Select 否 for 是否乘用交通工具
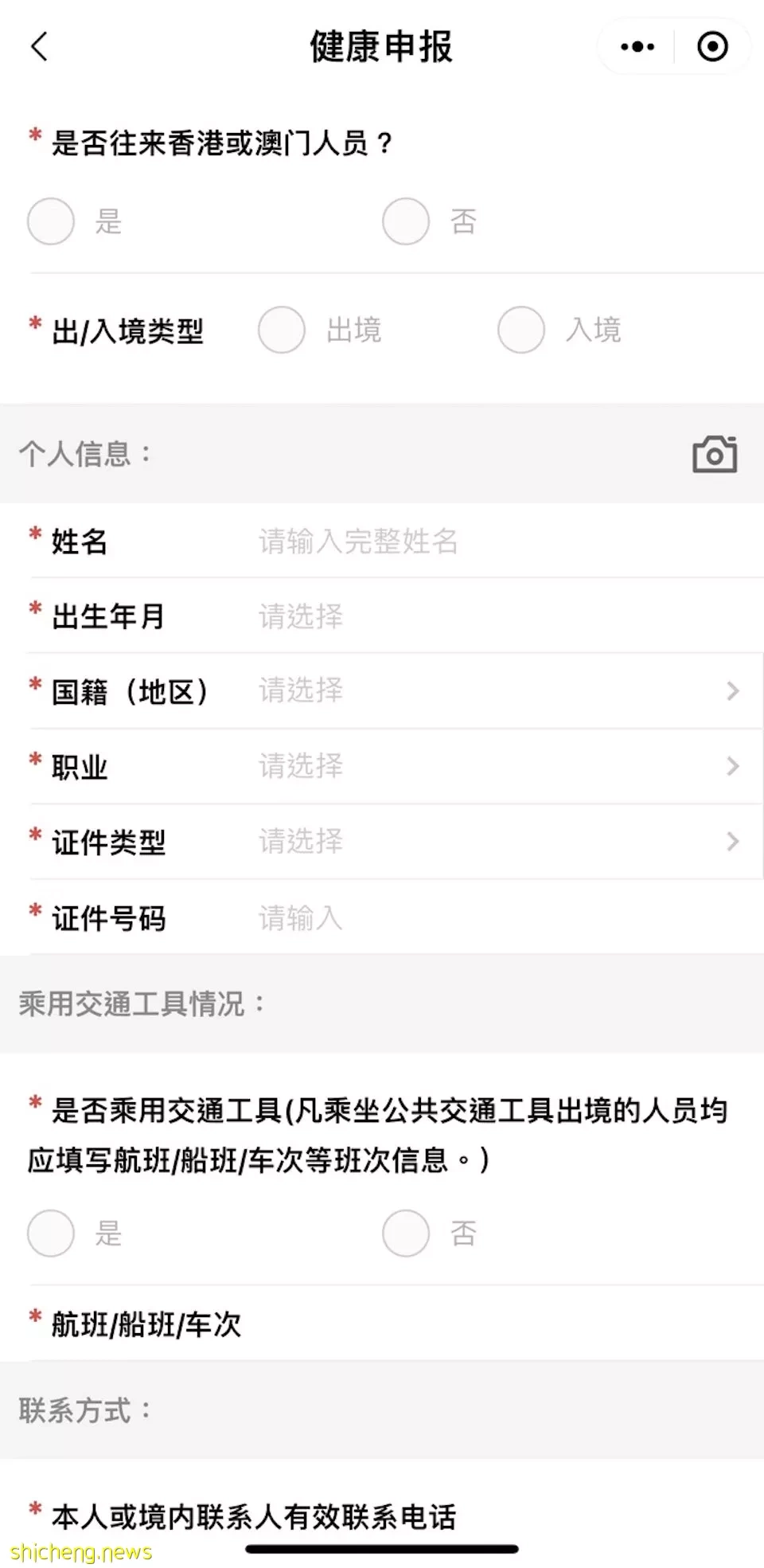The height and width of the screenshot is (1568, 764). pos(406,1233)
